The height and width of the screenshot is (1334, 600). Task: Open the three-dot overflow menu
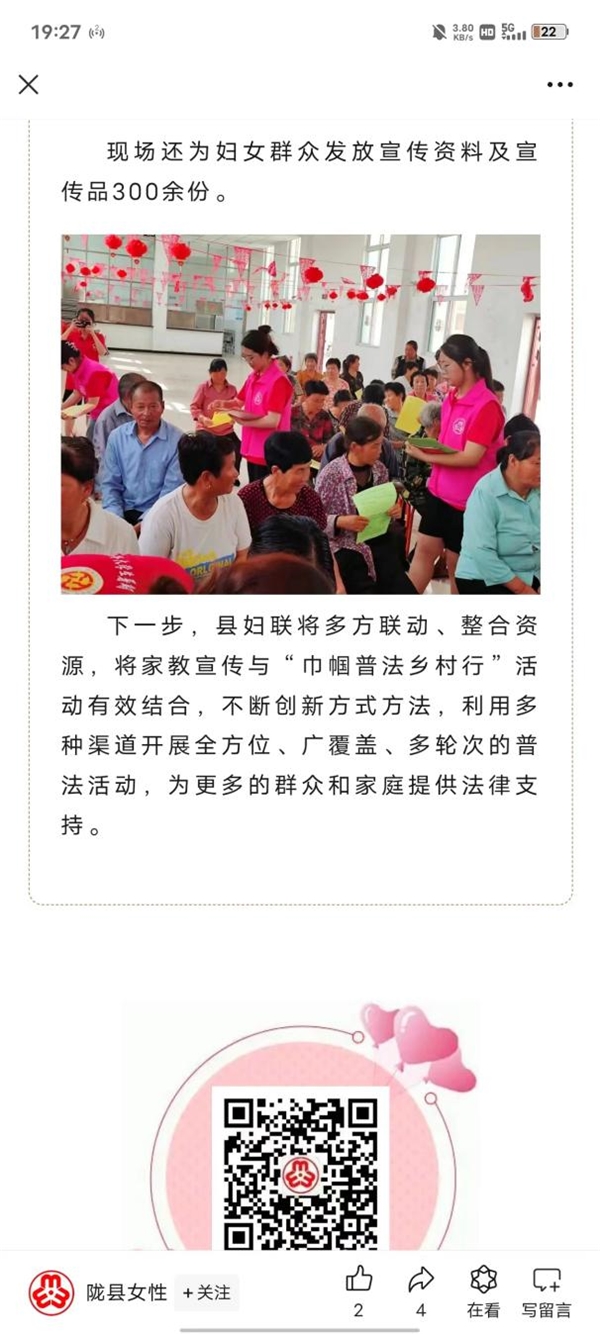(560, 85)
